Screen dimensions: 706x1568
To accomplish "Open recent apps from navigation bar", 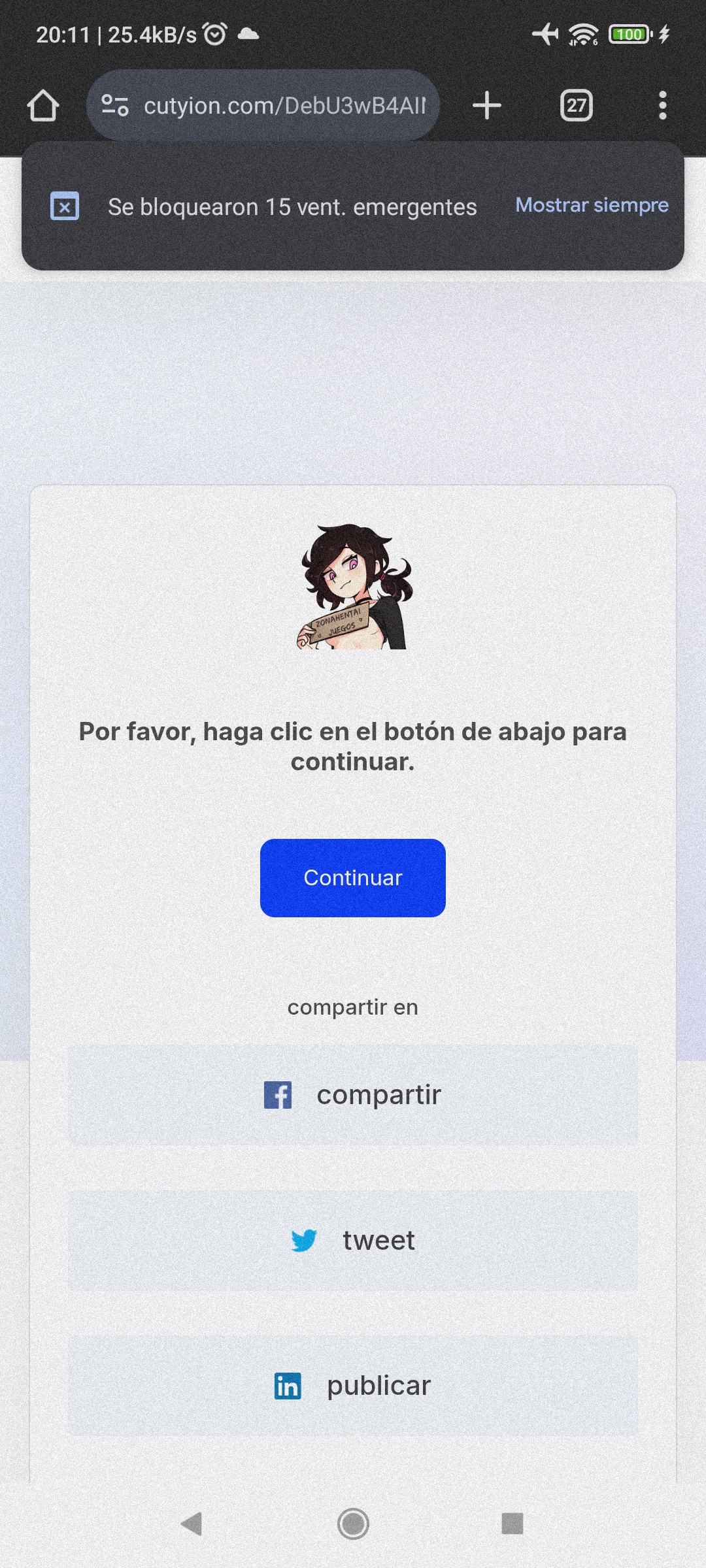I will 512,1524.
